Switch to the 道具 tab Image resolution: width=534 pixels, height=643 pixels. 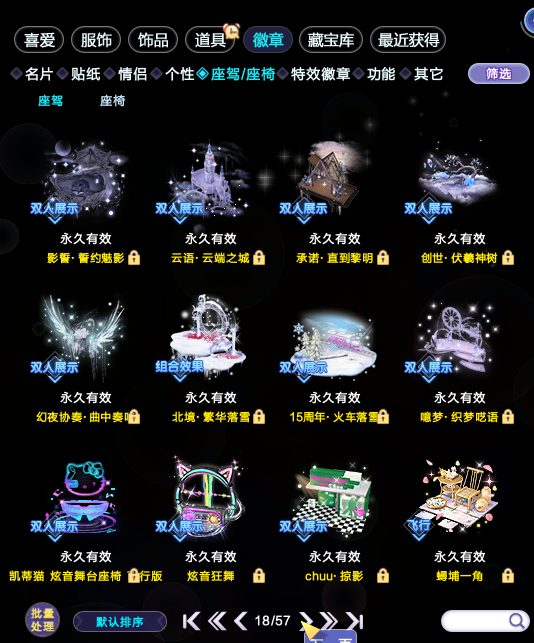tap(210, 40)
